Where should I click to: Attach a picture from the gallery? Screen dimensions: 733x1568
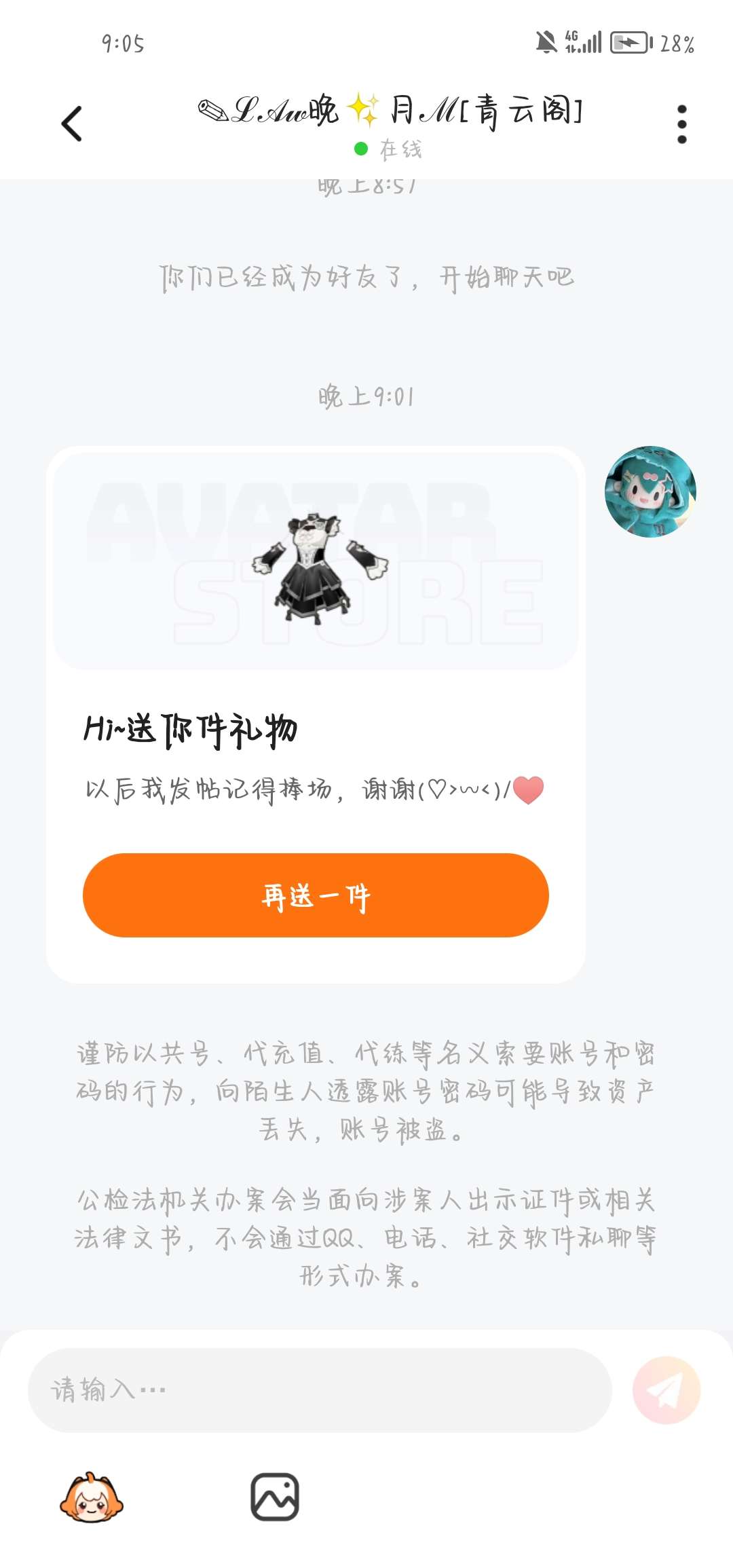click(275, 1497)
